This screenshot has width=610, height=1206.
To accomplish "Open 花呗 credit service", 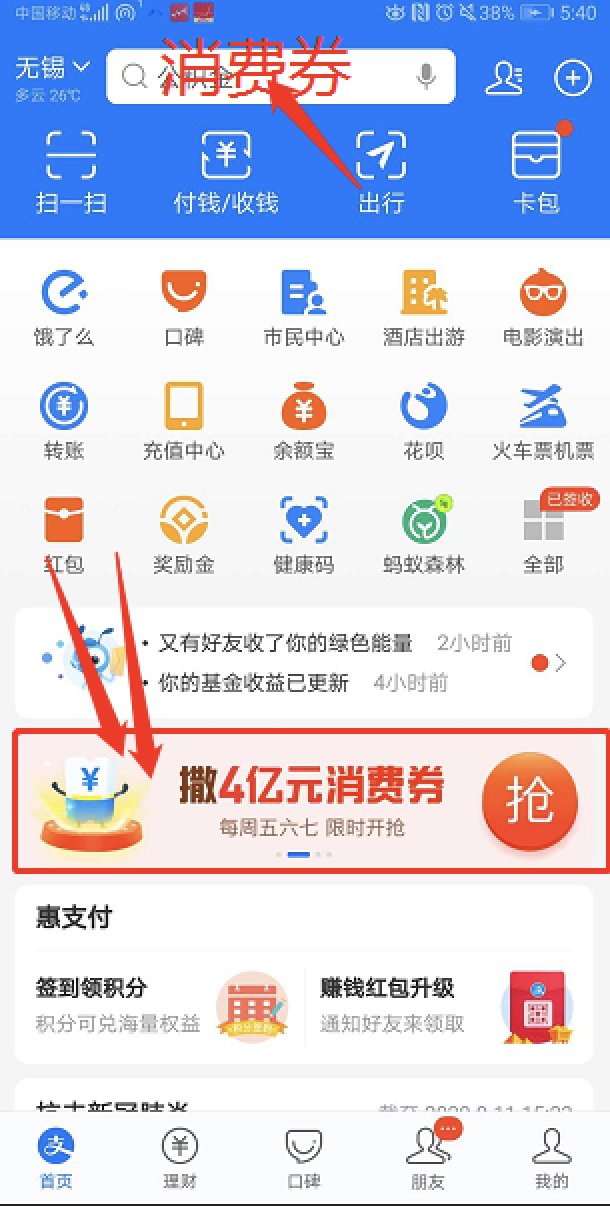I will point(423,421).
